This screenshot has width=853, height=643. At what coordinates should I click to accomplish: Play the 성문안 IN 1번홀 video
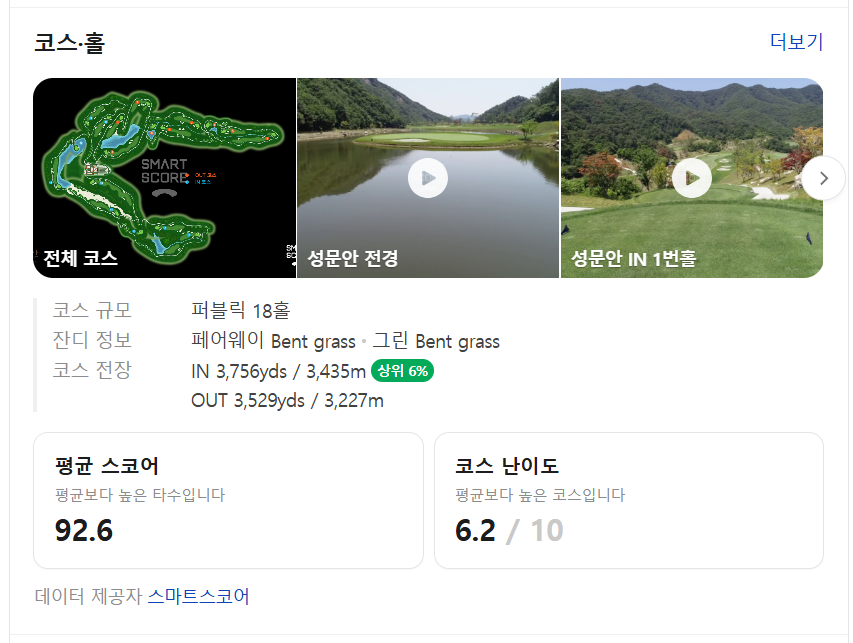(691, 178)
